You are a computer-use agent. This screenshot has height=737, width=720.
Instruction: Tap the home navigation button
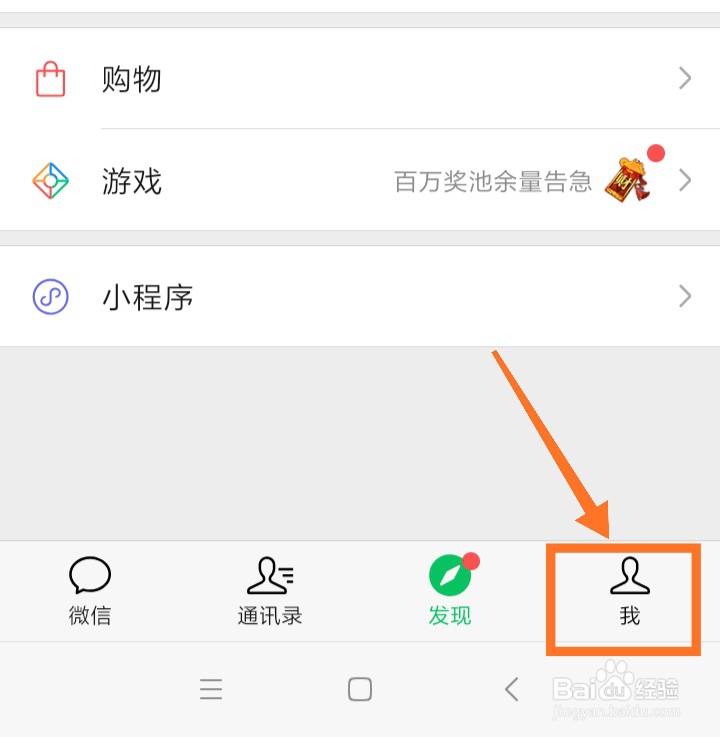click(x=360, y=689)
